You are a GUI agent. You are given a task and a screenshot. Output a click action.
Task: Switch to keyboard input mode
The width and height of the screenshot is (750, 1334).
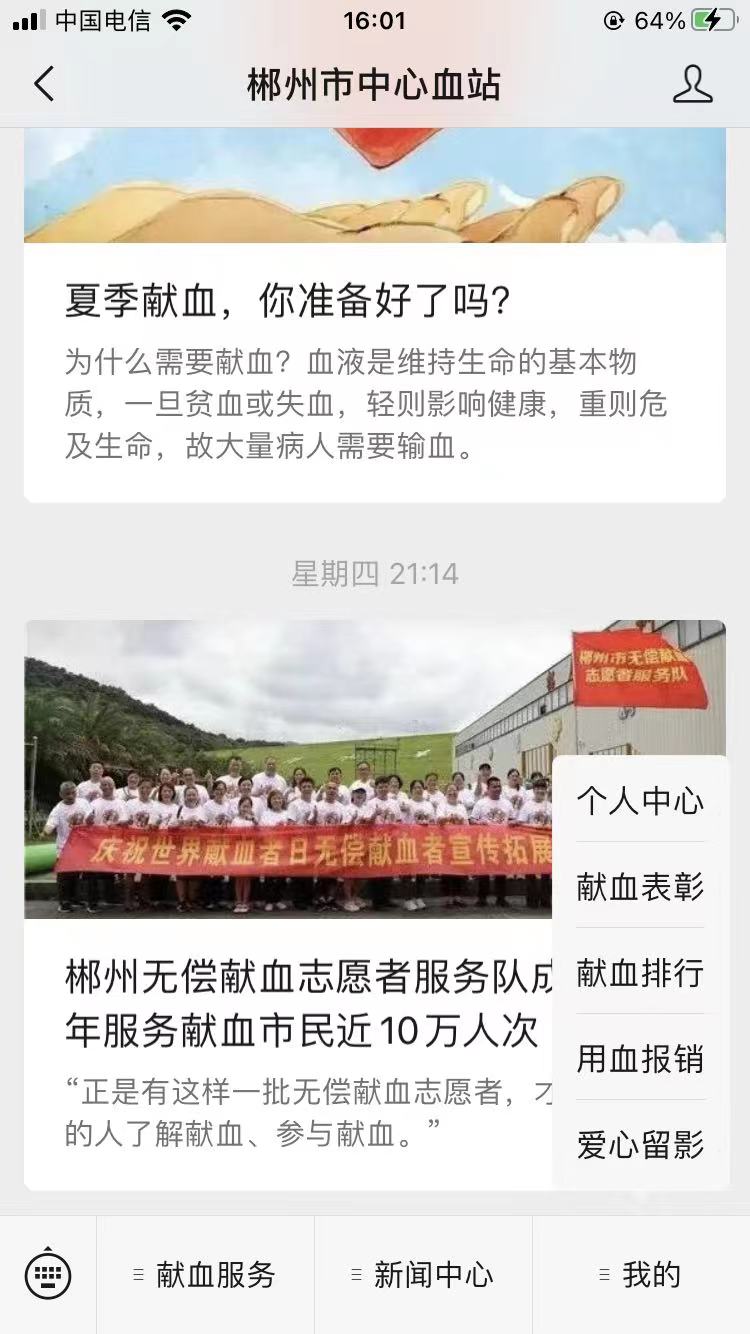tap(48, 1275)
